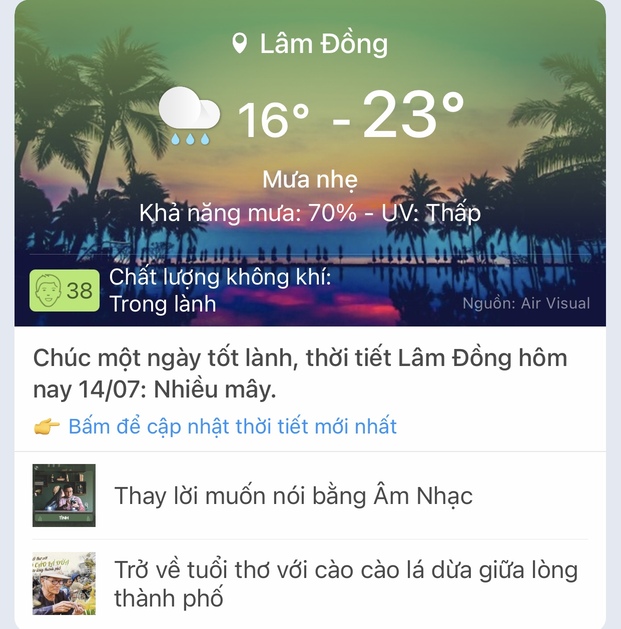Open the Lâm Đồng weather card
The image size is (621, 629).
[x=310, y=160]
